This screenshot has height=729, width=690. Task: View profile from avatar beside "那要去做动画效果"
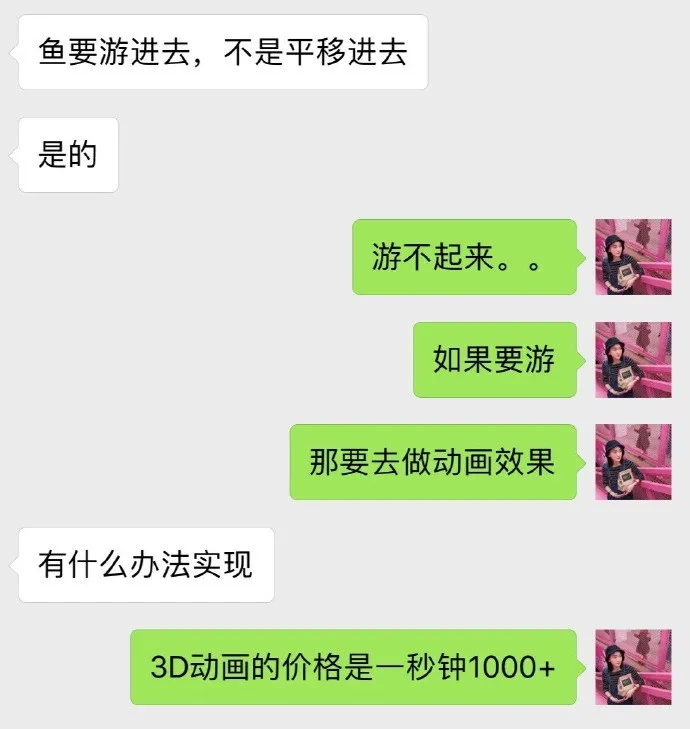(632, 462)
